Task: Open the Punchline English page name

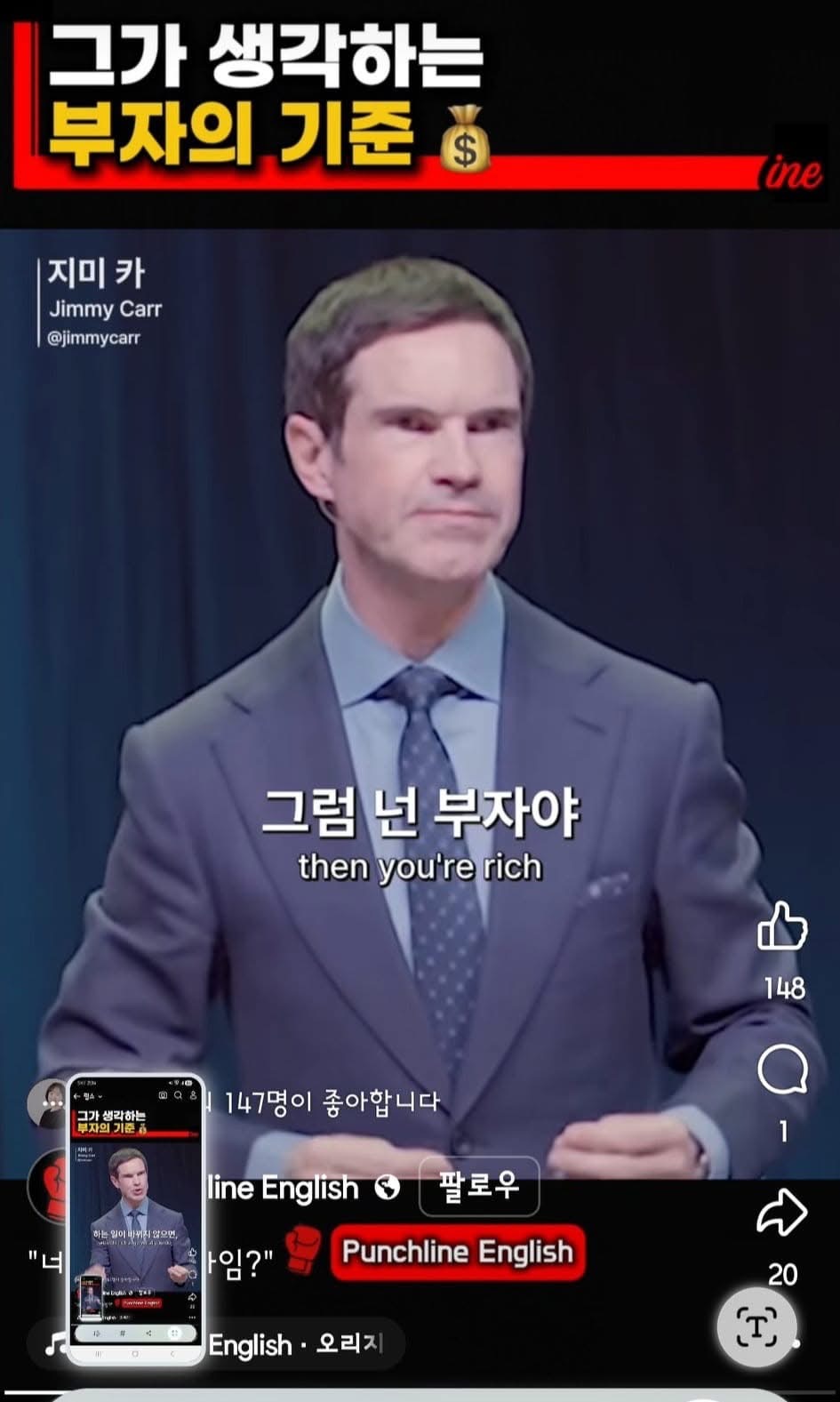Action: tap(283, 1189)
